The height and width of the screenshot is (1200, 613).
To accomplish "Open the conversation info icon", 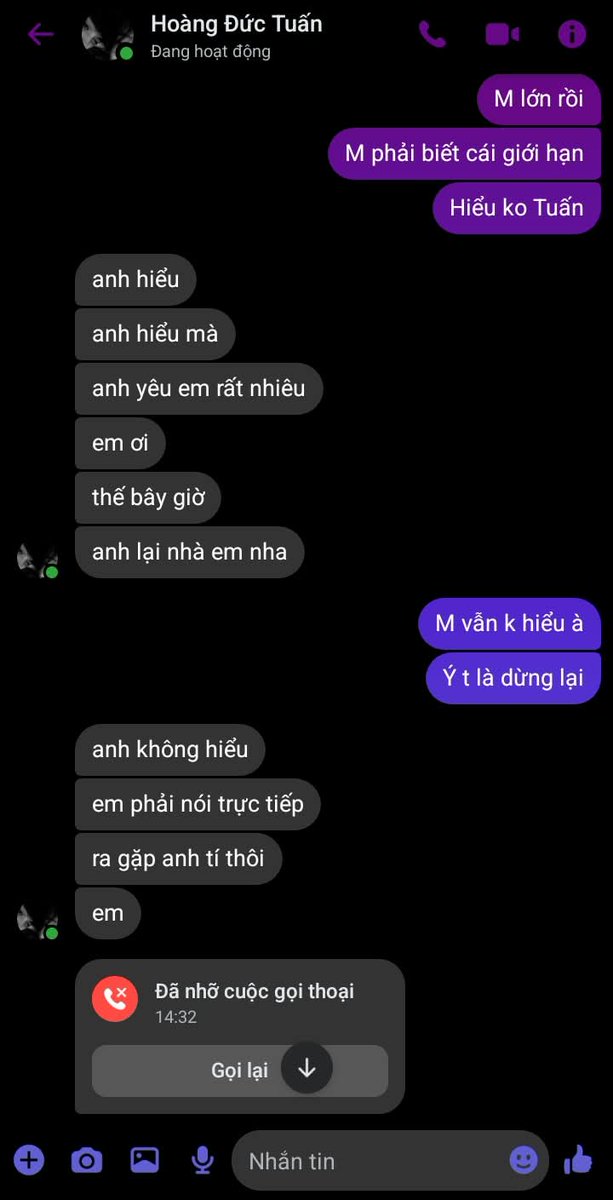I will pyautogui.click(x=572, y=35).
